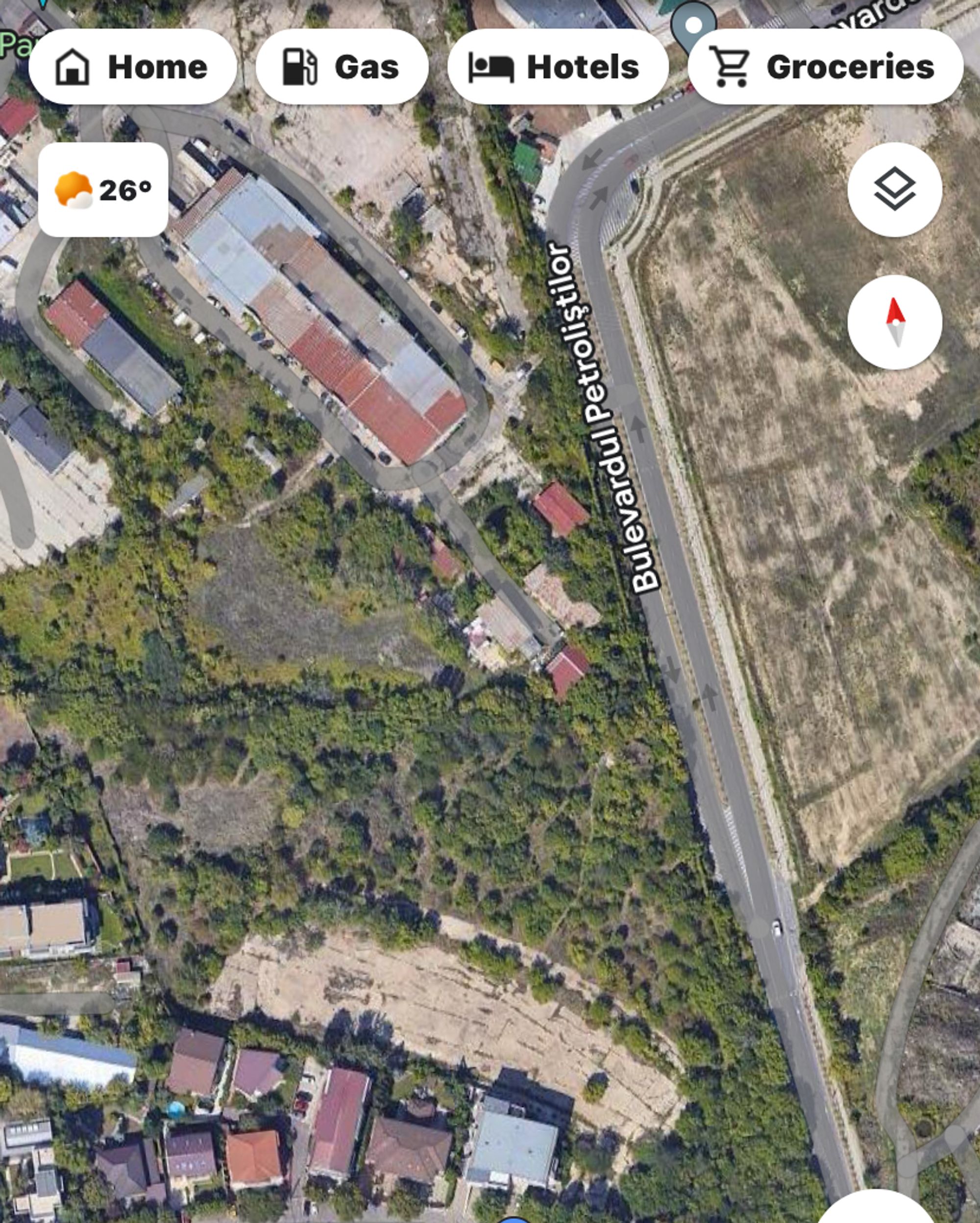Reset map orientation with the compass
The width and height of the screenshot is (980, 1223).
(894, 322)
